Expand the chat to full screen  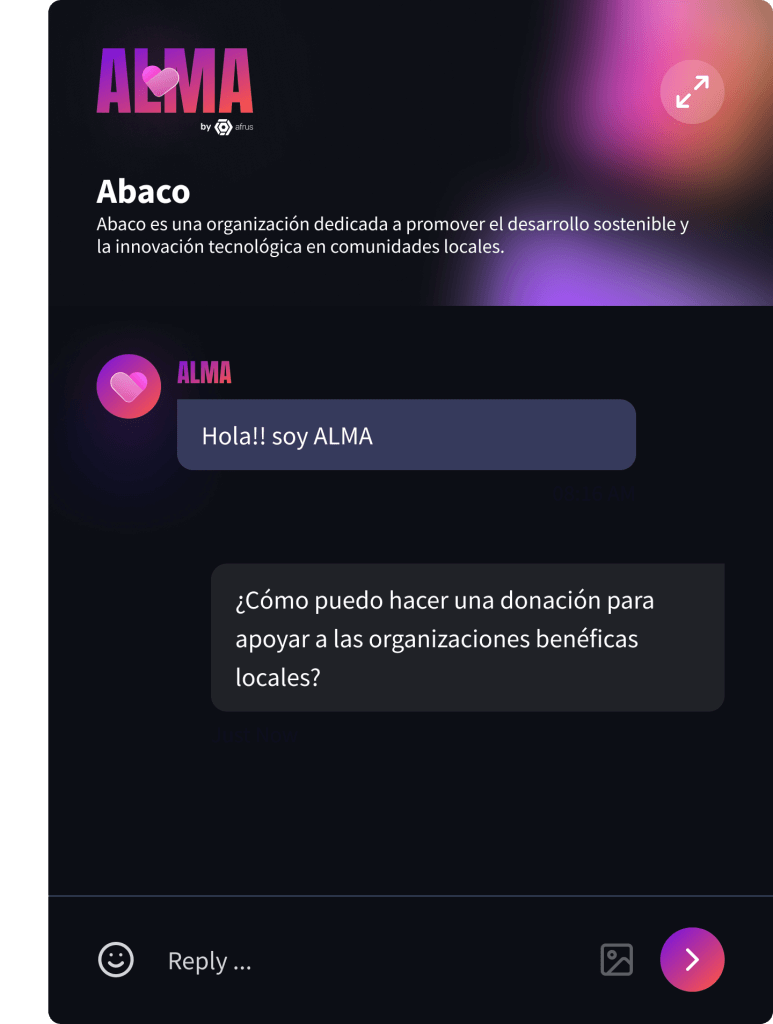(692, 92)
